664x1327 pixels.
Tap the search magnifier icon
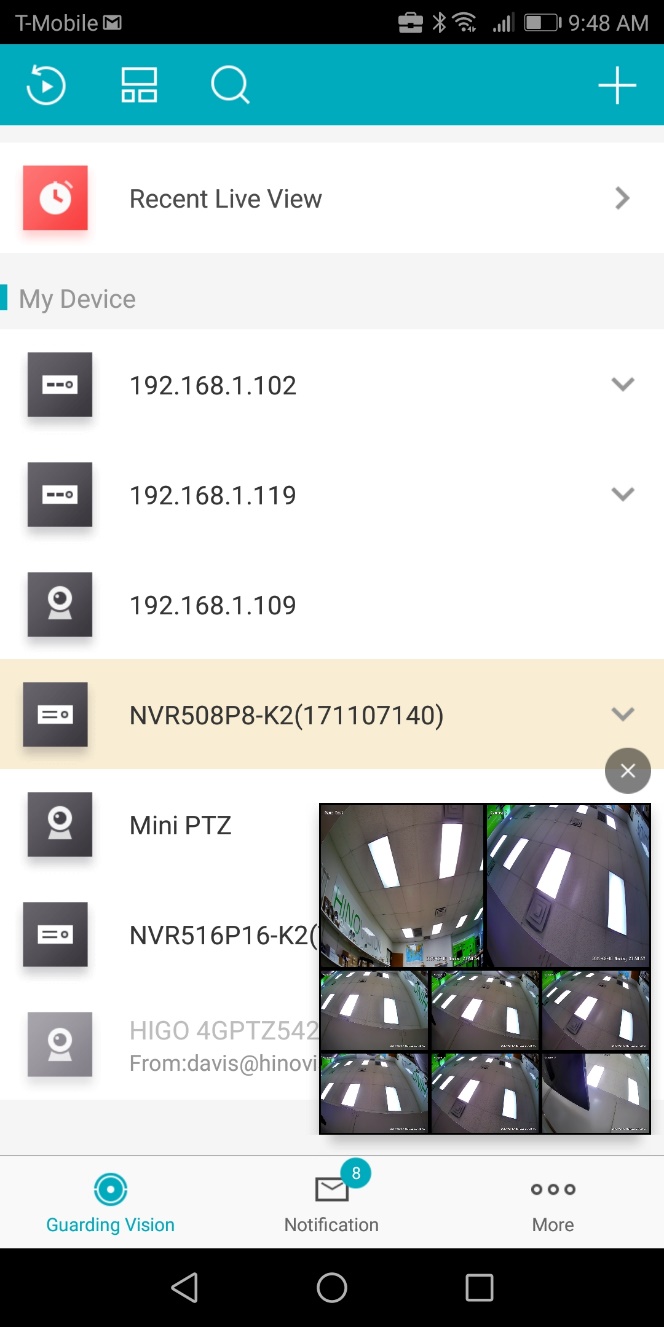tap(230, 86)
